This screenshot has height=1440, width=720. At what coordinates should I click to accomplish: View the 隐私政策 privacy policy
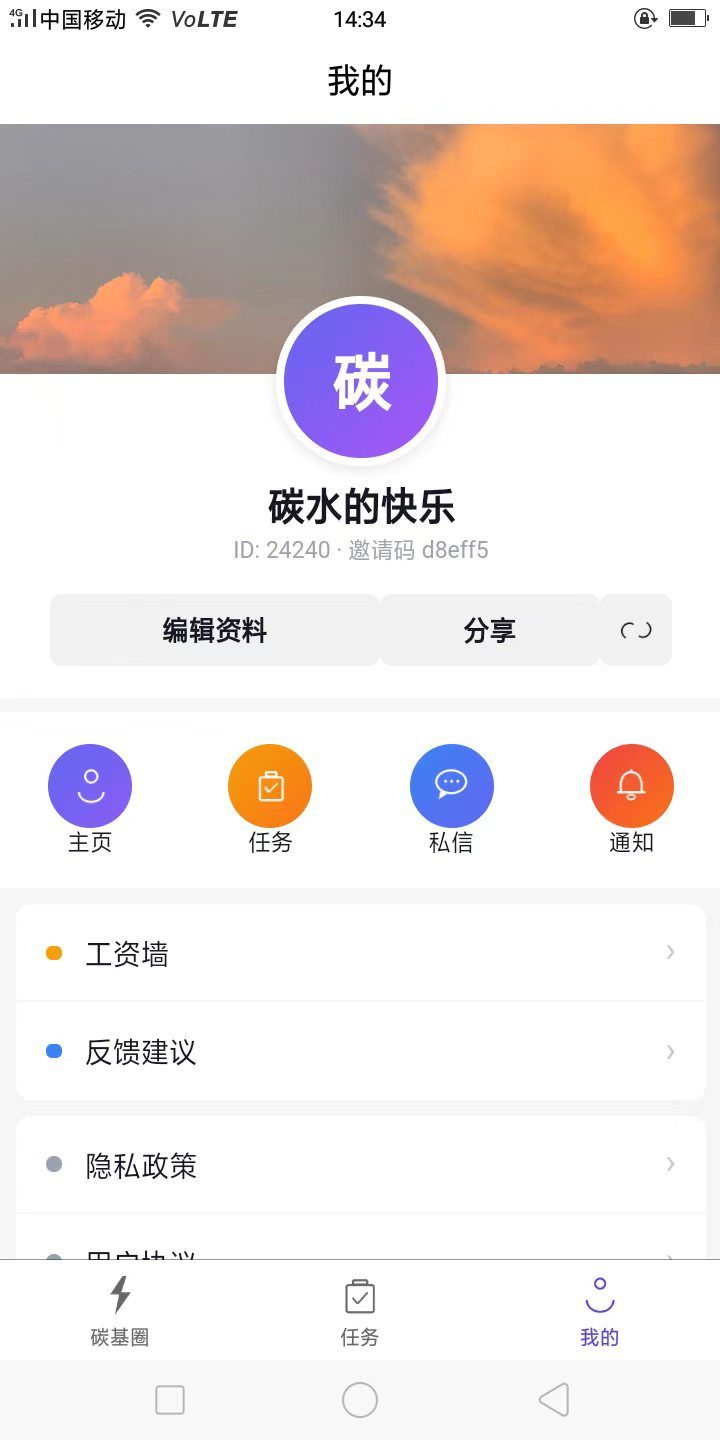point(360,1165)
